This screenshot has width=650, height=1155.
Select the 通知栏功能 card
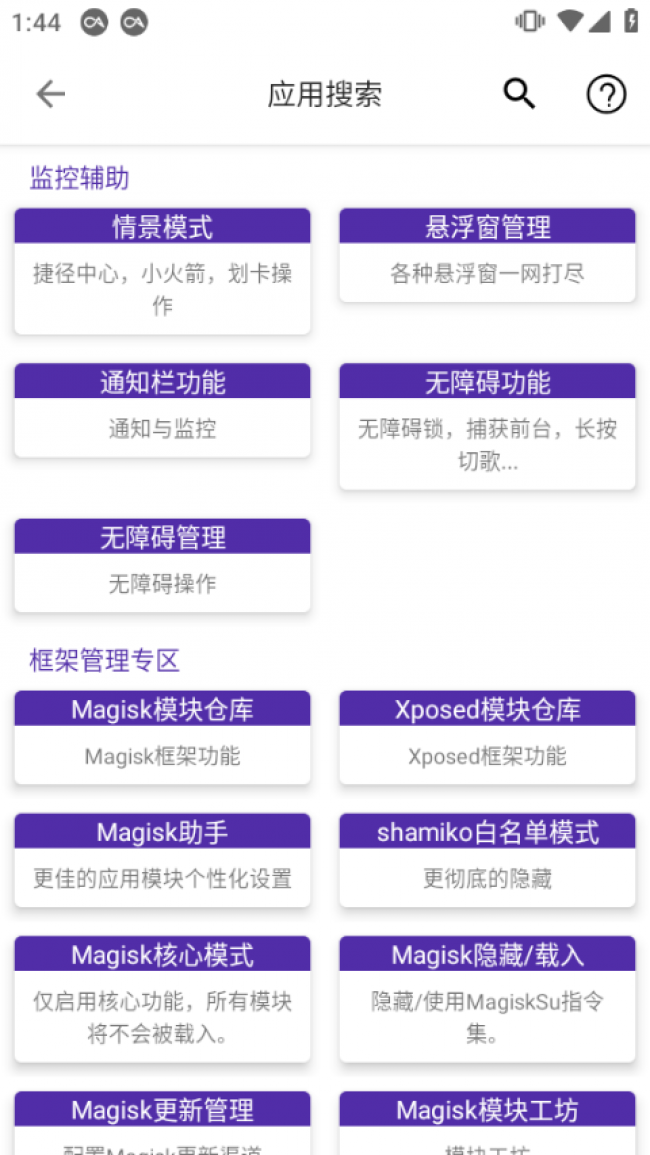point(162,410)
